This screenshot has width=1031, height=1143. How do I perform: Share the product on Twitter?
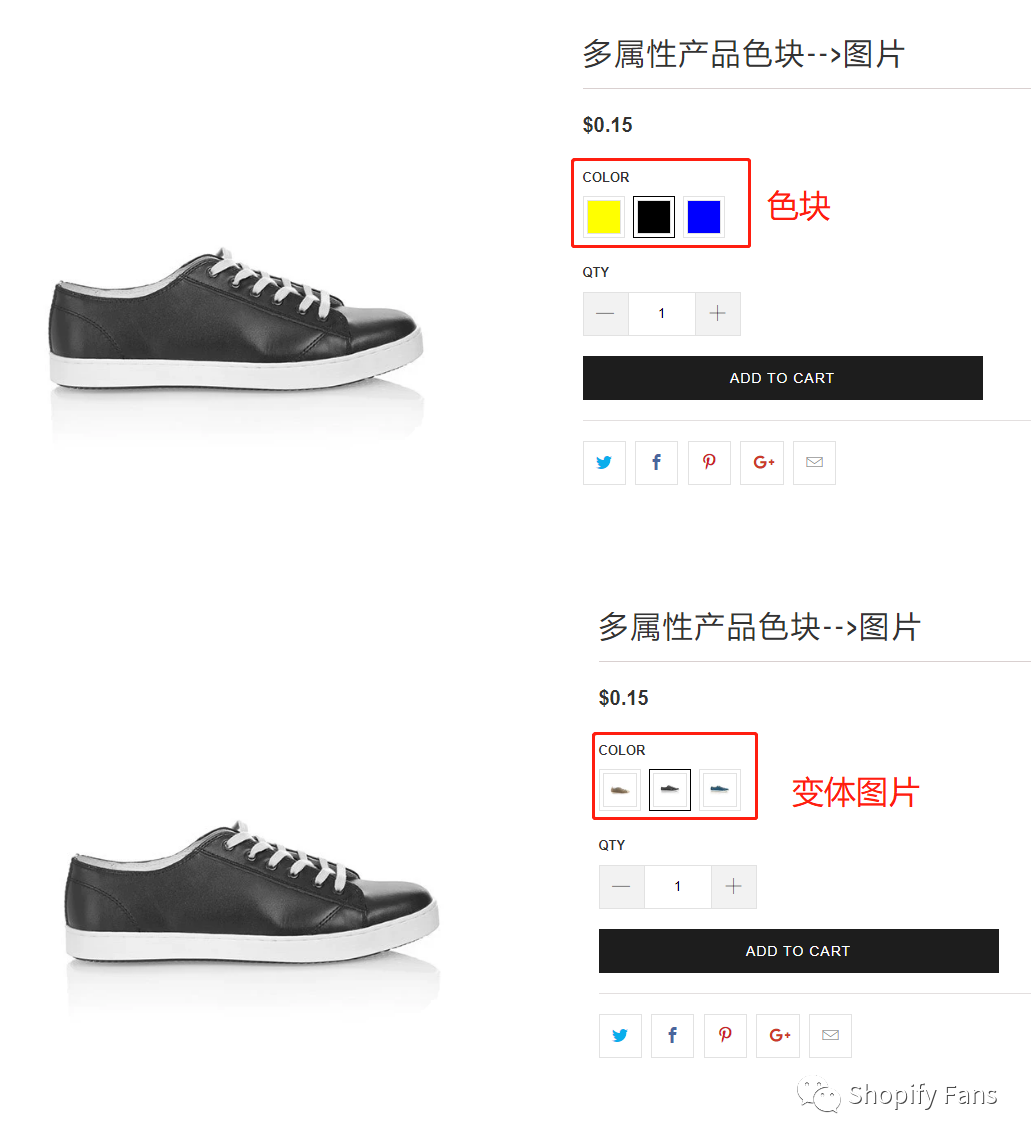(x=604, y=462)
